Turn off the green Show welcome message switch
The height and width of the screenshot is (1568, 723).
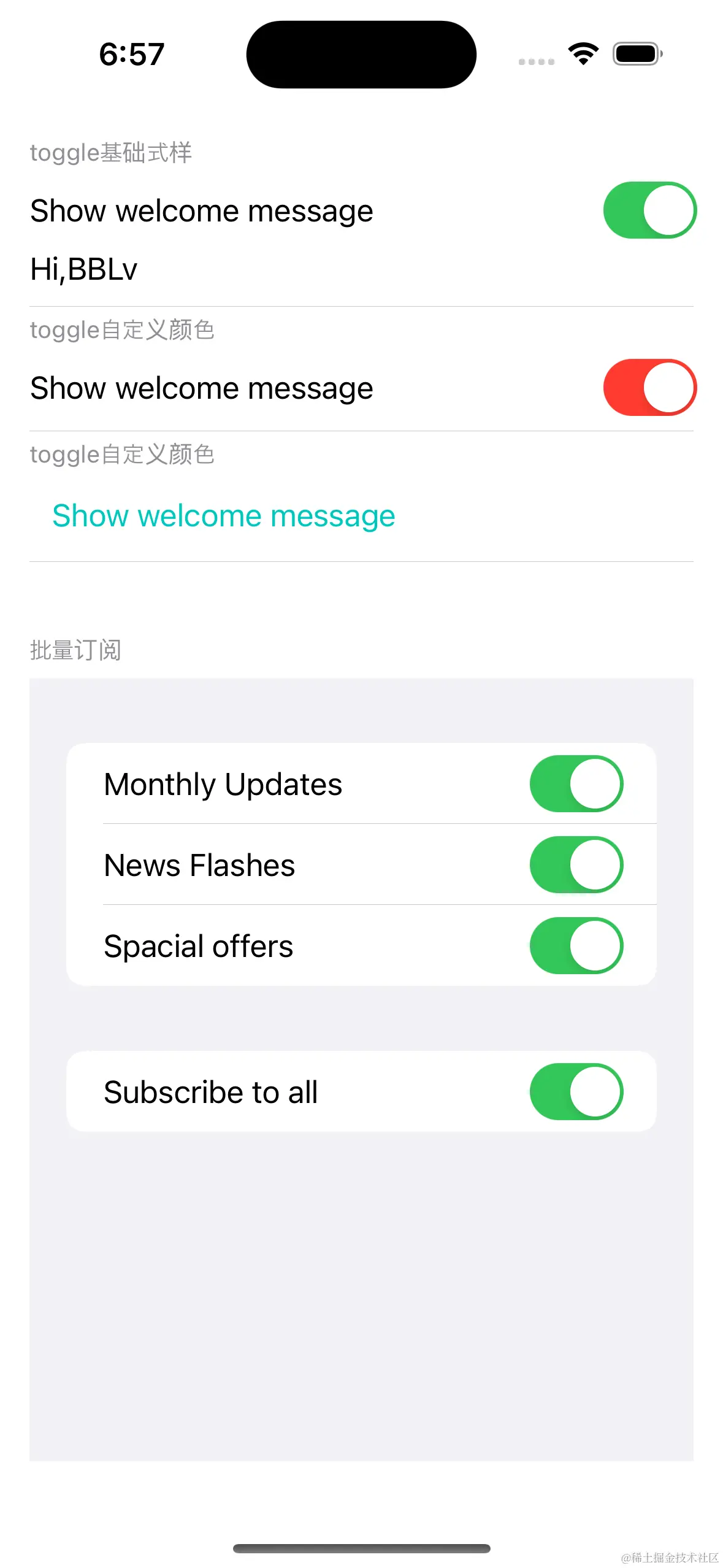coord(649,210)
